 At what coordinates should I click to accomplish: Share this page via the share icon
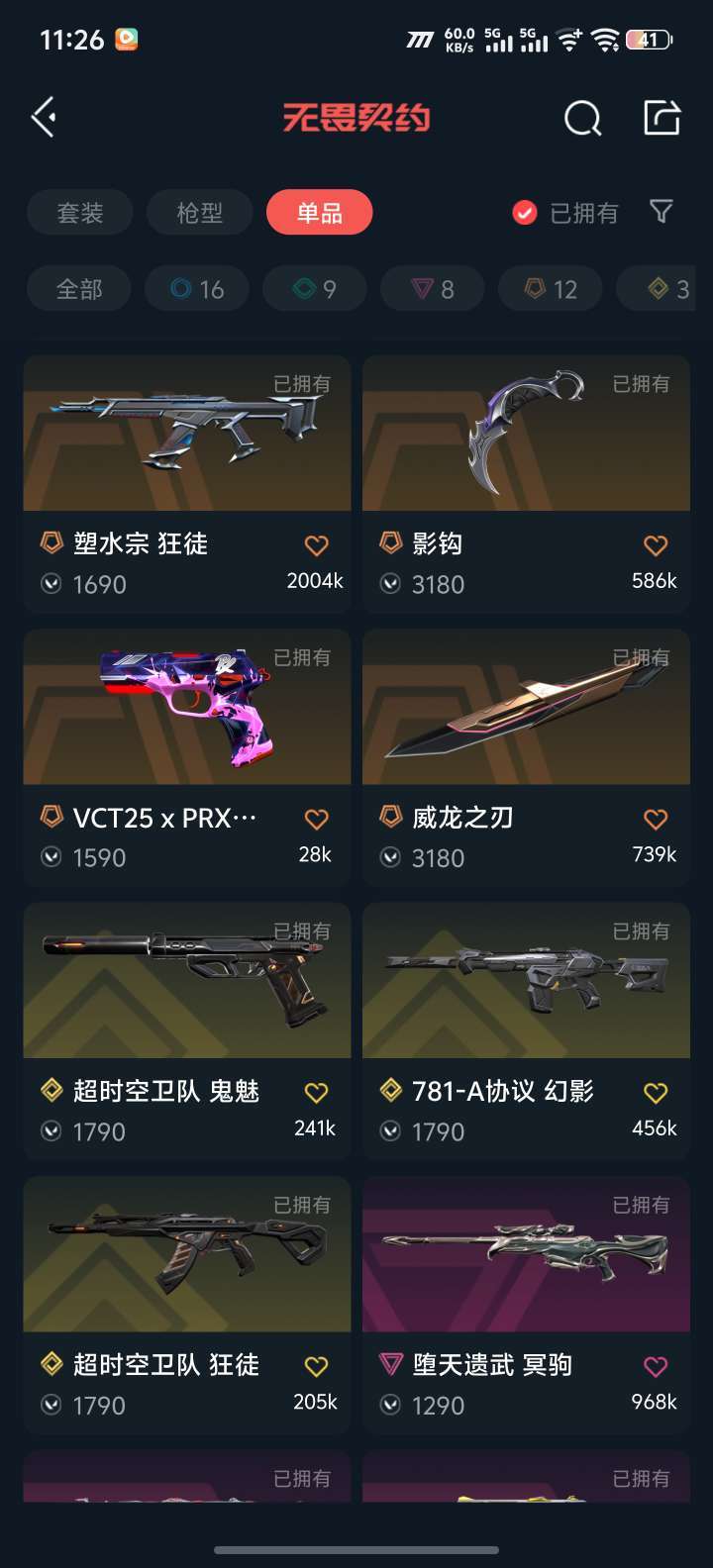(662, 118)
